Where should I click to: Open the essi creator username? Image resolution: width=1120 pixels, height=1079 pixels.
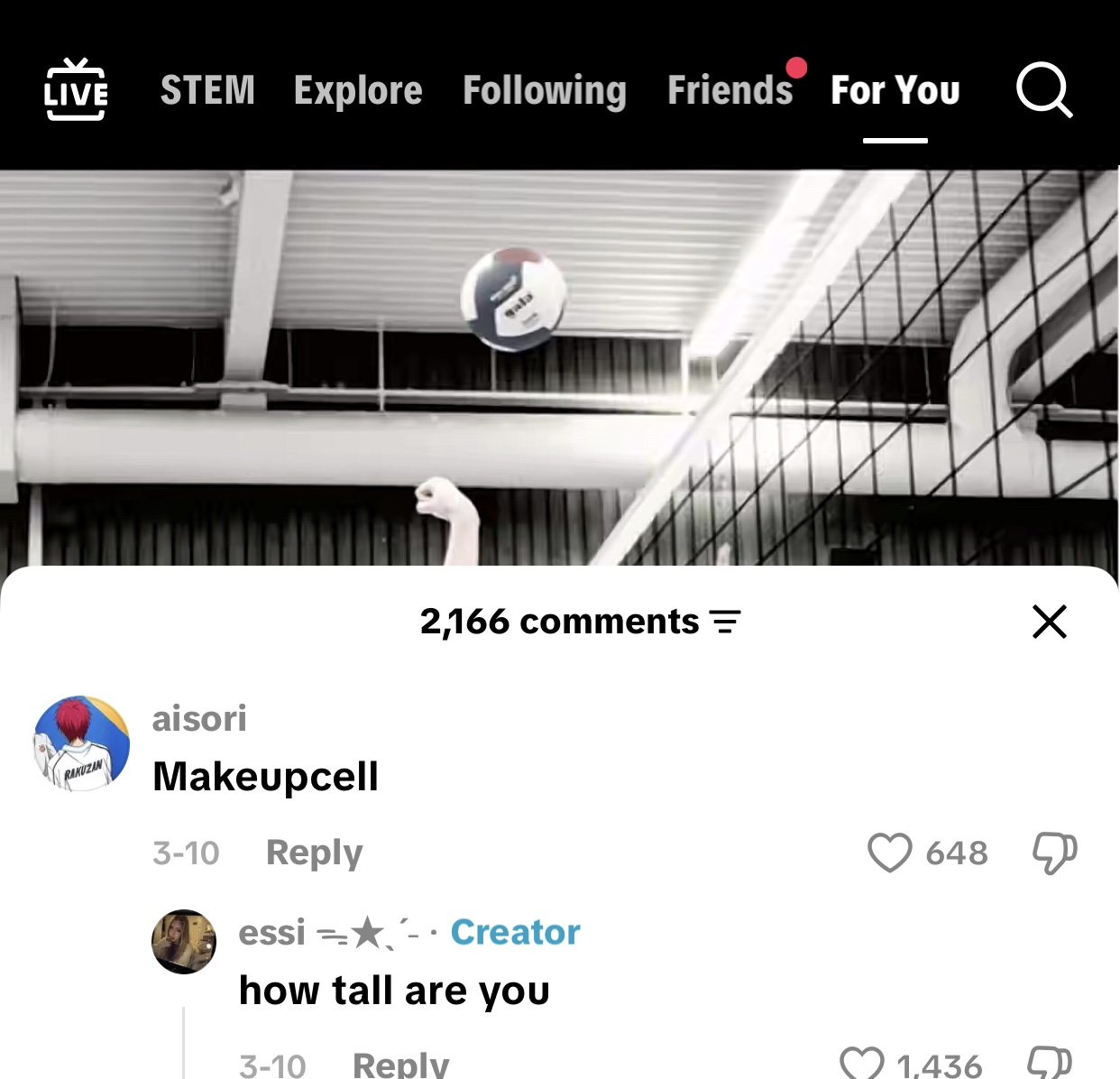[x=272, y=933]
